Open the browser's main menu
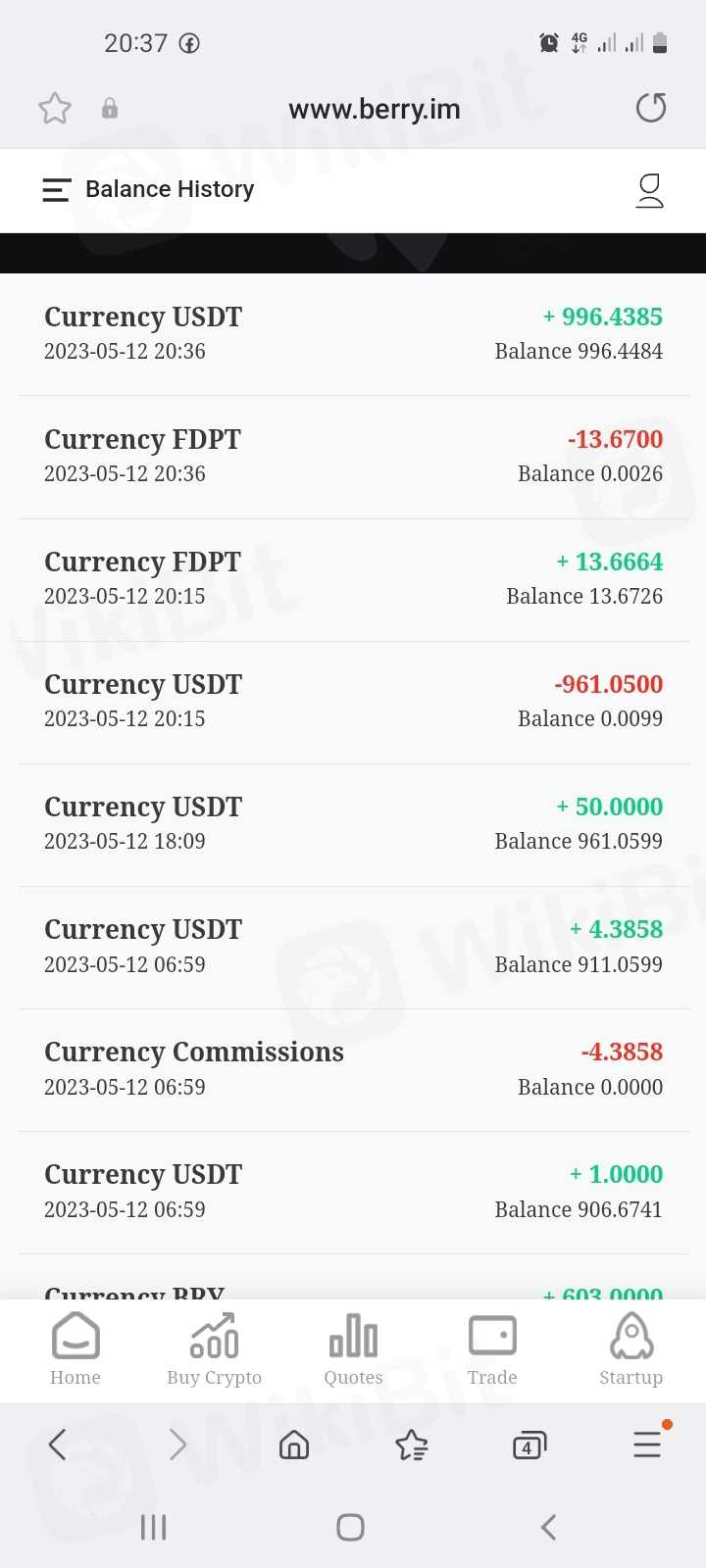Image resolution: width=706 pixels, height=1568 pixels. 647,1444
